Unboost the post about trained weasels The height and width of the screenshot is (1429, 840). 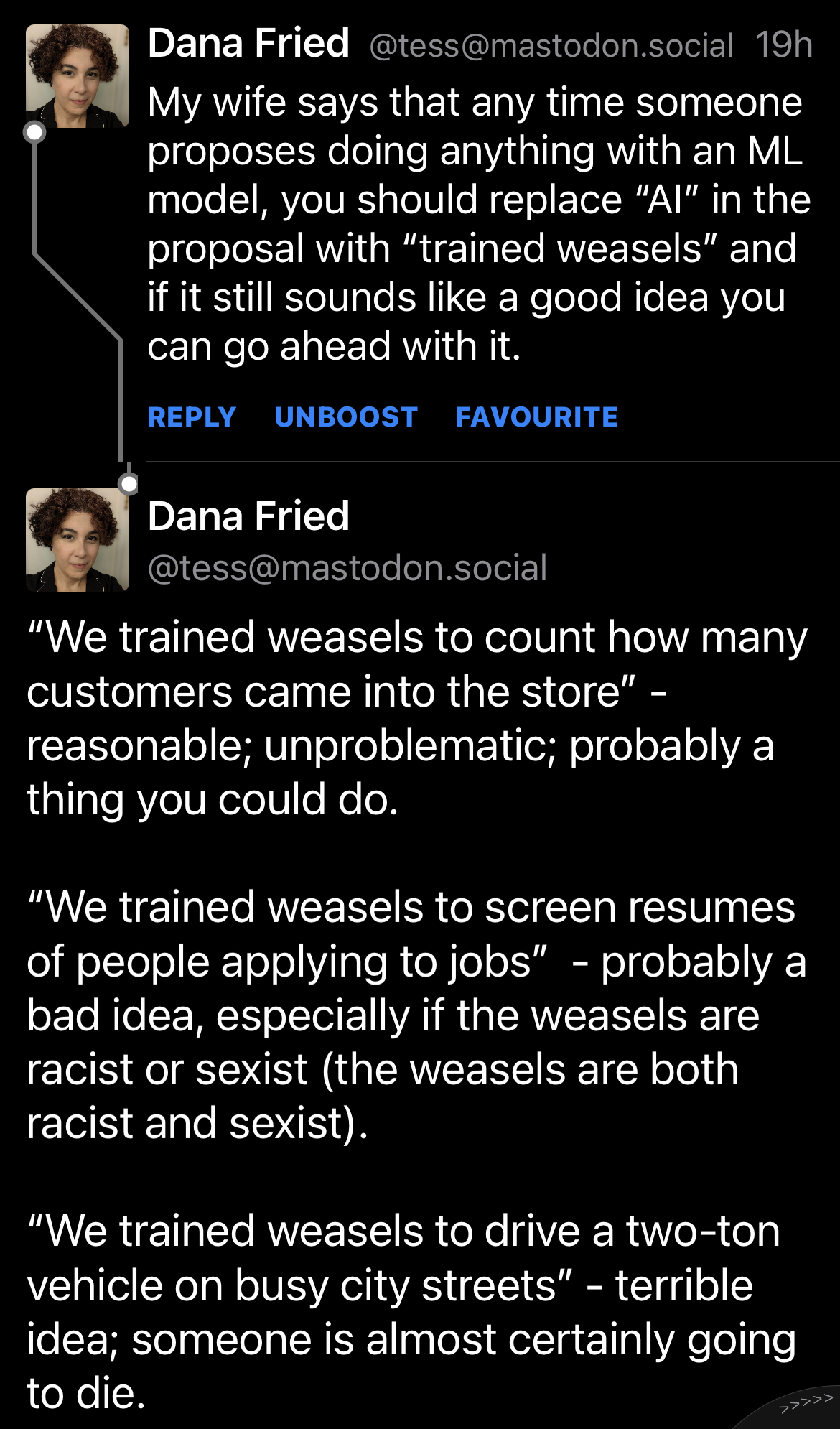point(346,416)
